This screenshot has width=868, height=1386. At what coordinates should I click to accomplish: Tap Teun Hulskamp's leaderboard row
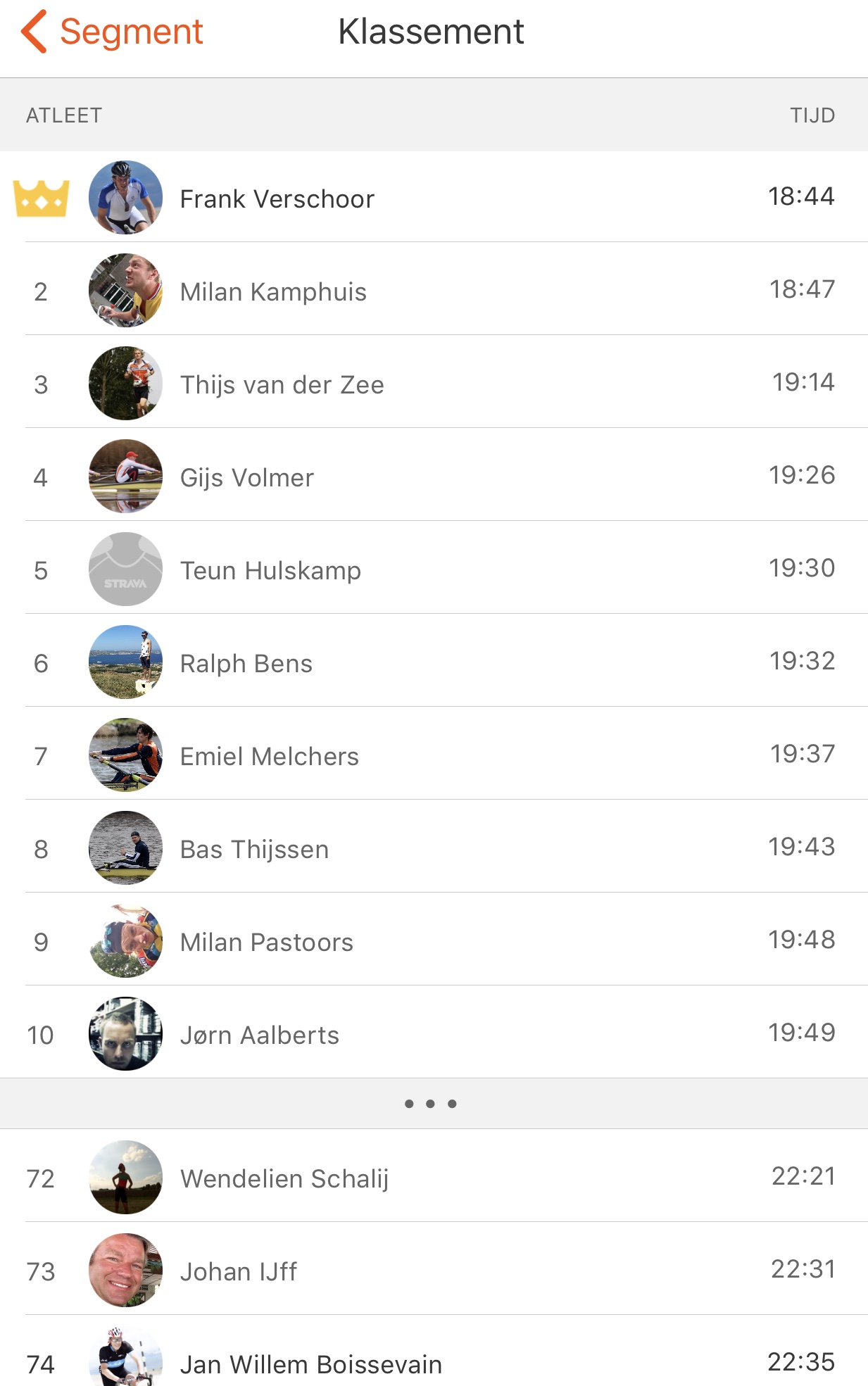click(x=434, y=569)
